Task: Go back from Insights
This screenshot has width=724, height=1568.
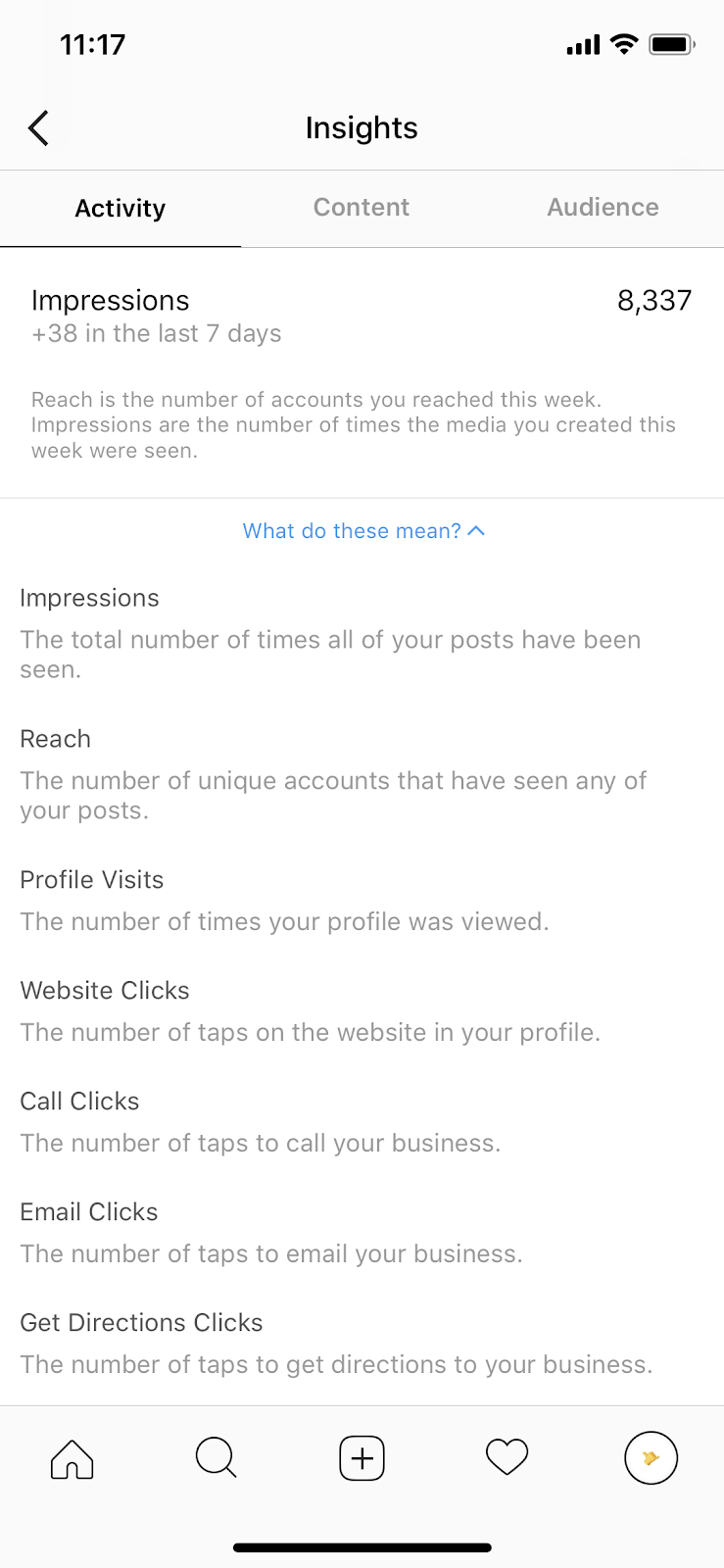Action: (x=38, y=128)
